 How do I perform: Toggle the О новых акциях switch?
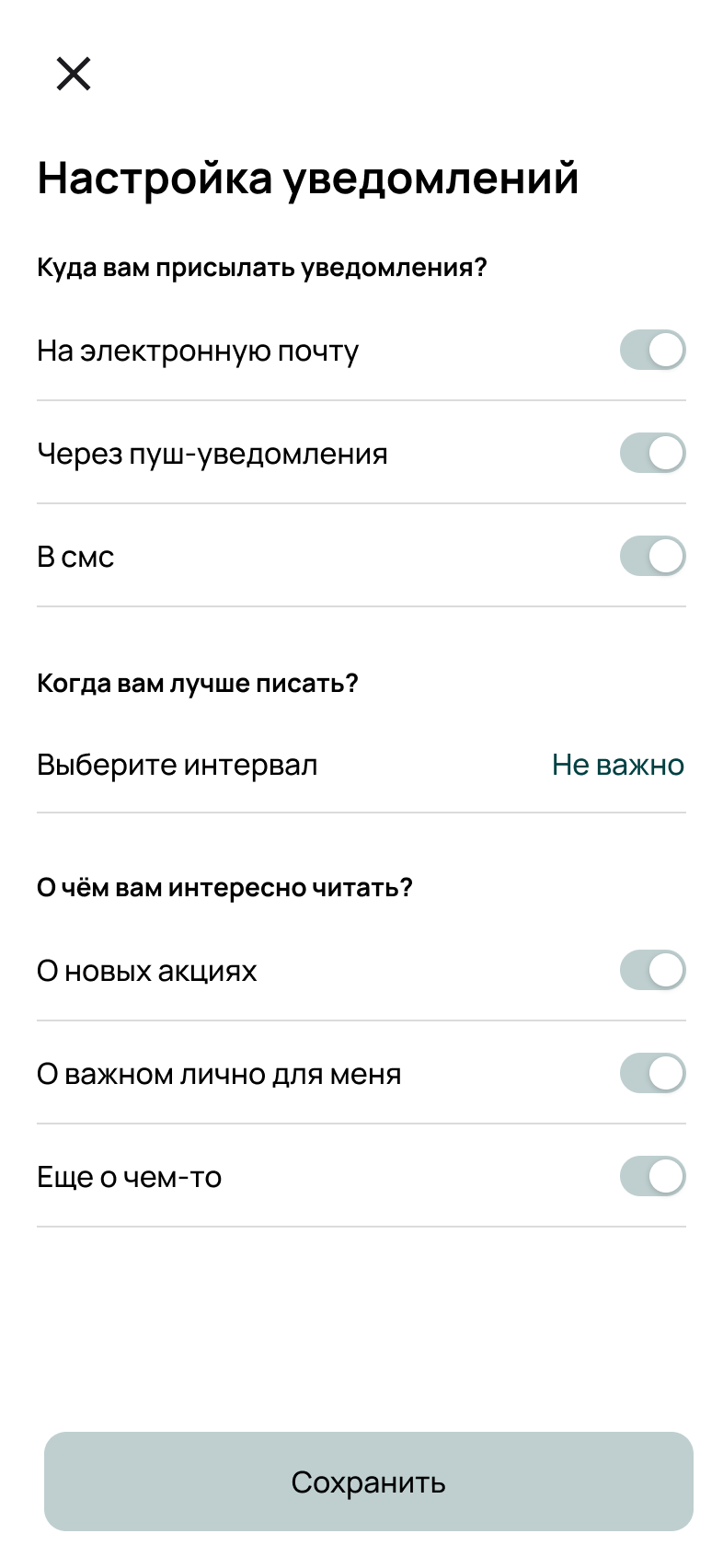[x=652, y=971]
